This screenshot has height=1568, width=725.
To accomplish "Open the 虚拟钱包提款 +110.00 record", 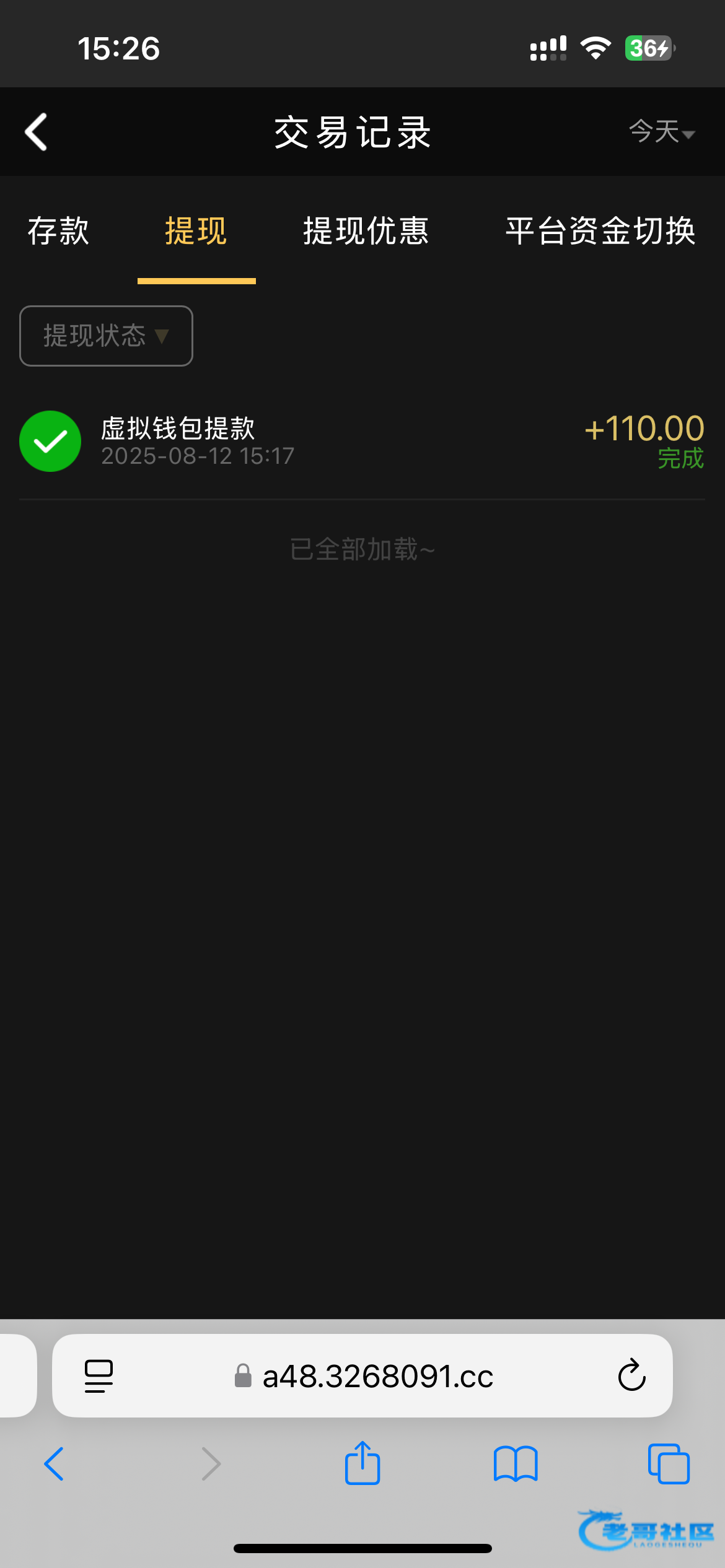I will click(x=362, y=442).
